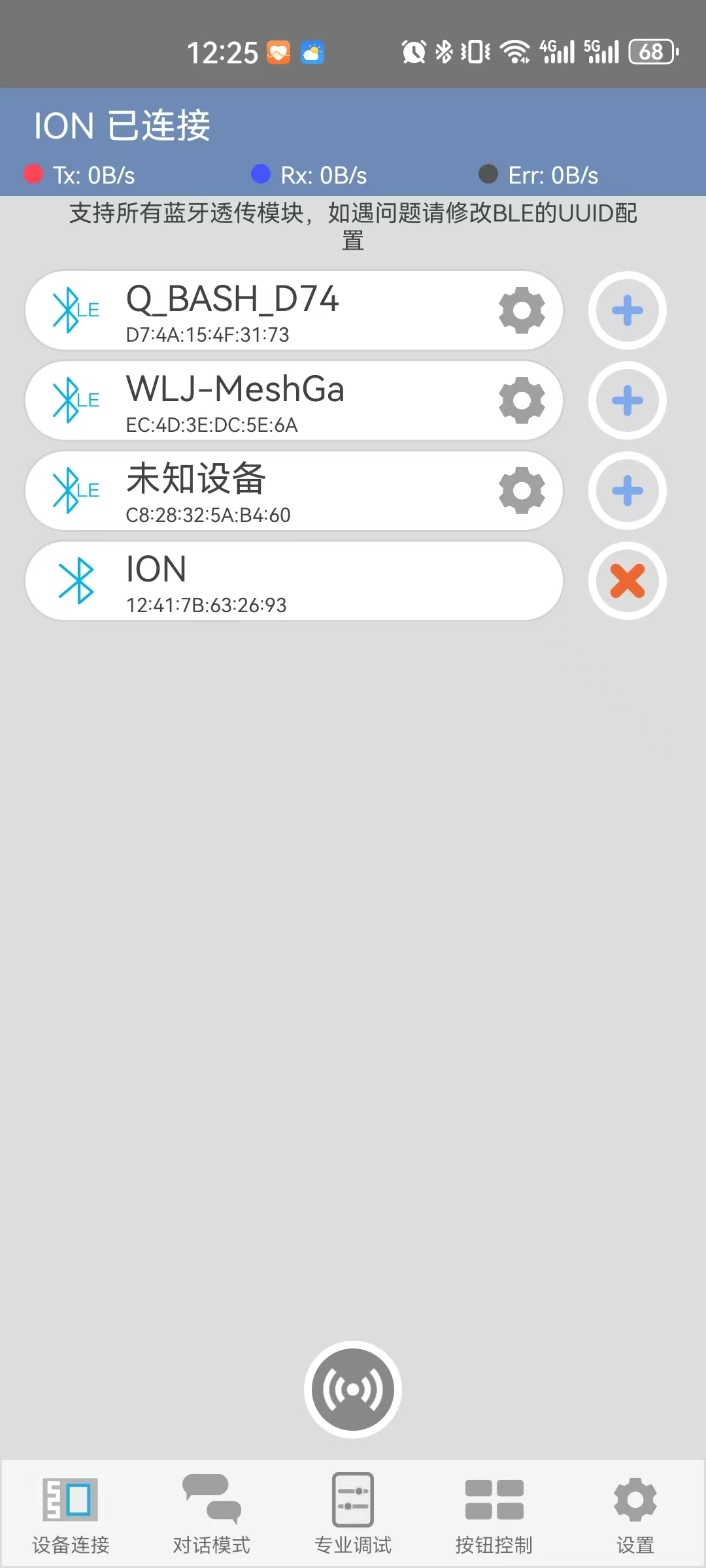Connect to WLJ-MeshGa with the plus button
The image size is (706, 1568).
[x=628, y=400]
